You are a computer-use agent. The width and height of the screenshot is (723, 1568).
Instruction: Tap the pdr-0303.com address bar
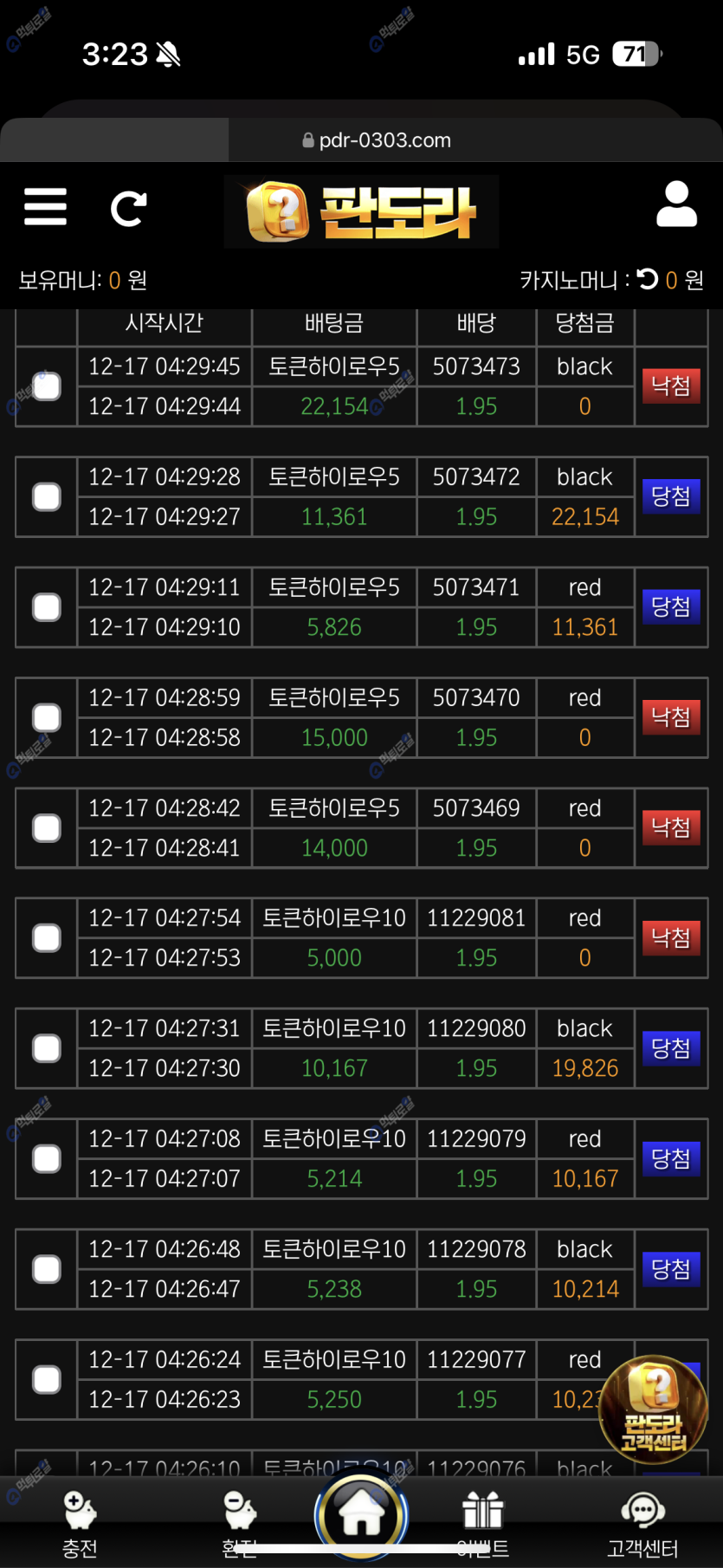click(377, 140)
